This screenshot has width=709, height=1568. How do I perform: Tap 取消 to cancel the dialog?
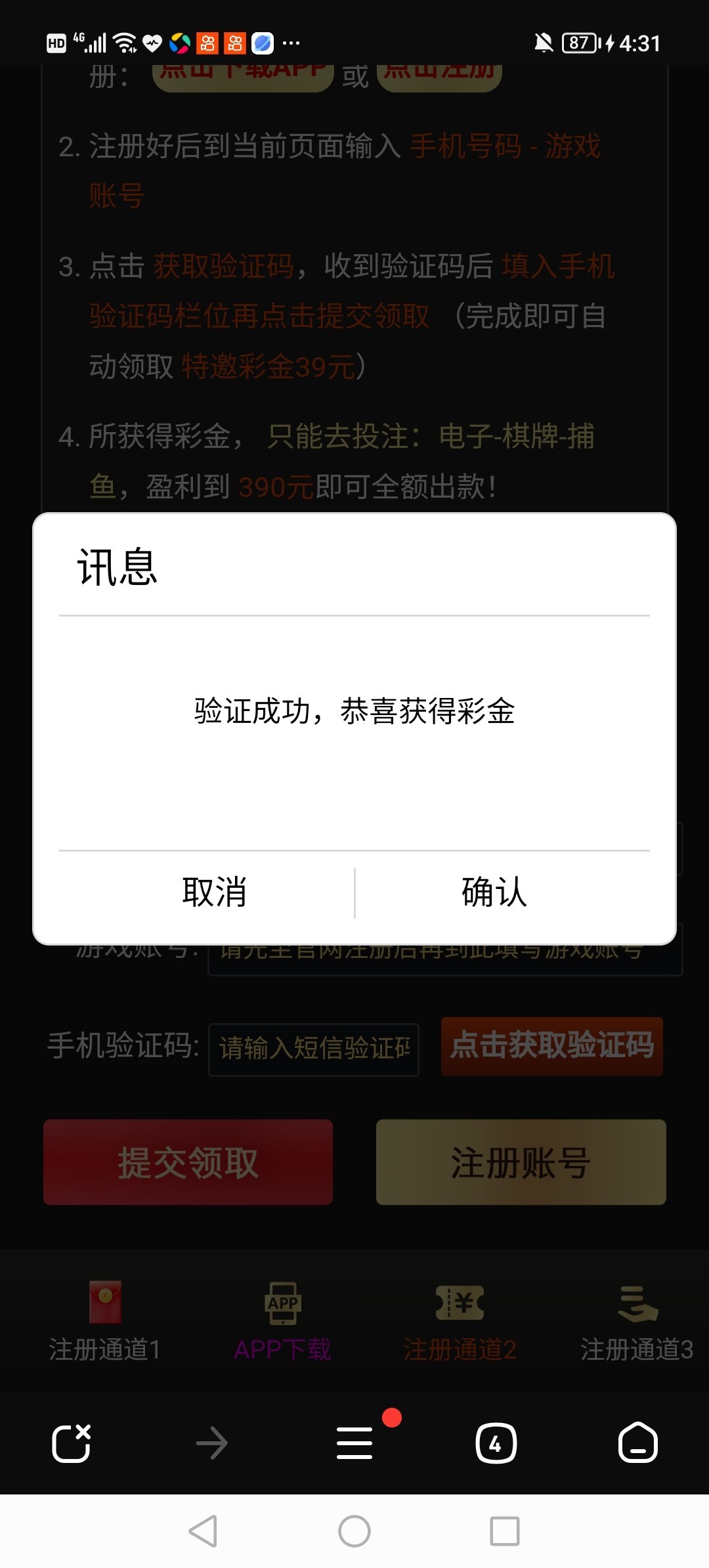[x=214, y=892]
